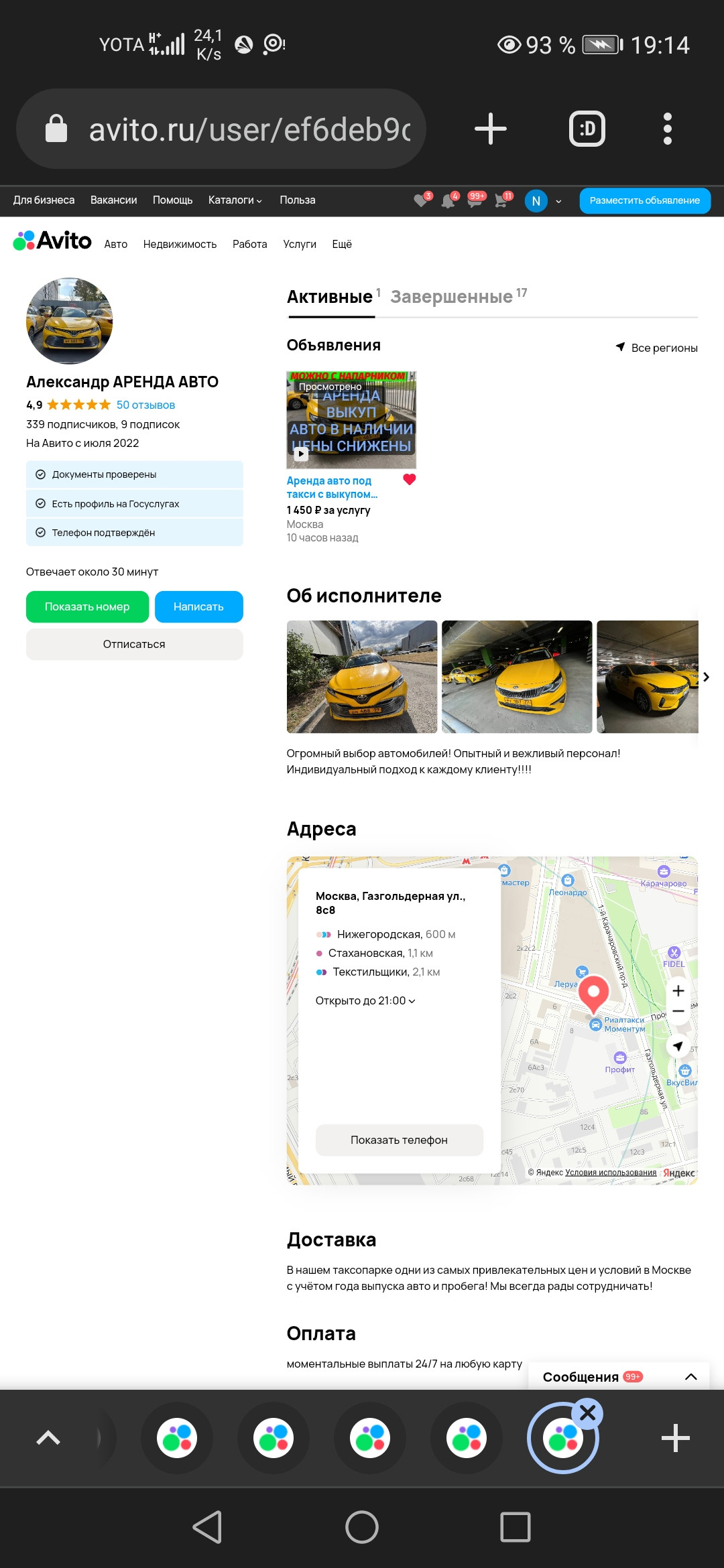
Task: Open the 50 отзывов reviews link
Action: (x=145, y=405)
